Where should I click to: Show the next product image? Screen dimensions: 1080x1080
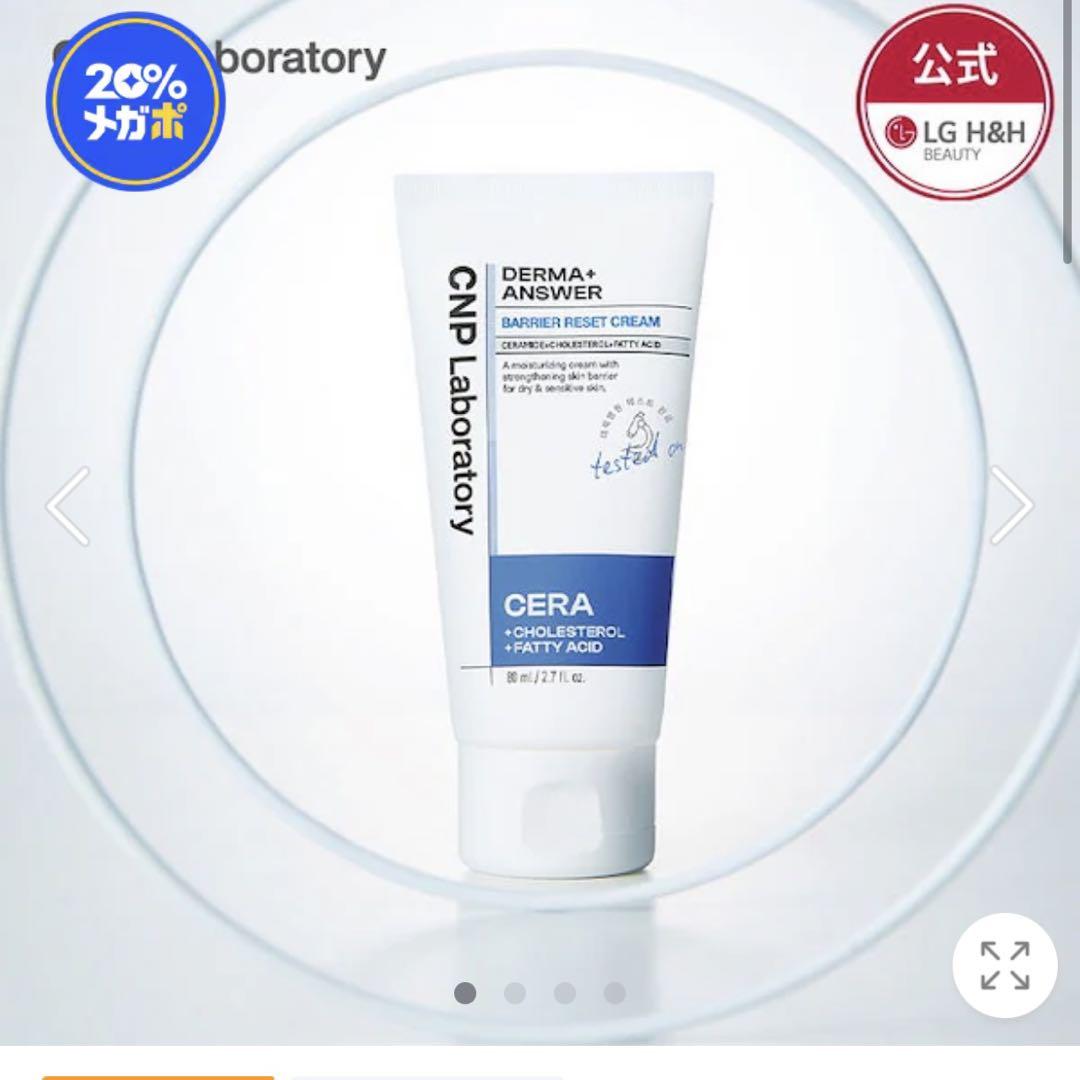pyautogui.click(x=1010, y=505)
